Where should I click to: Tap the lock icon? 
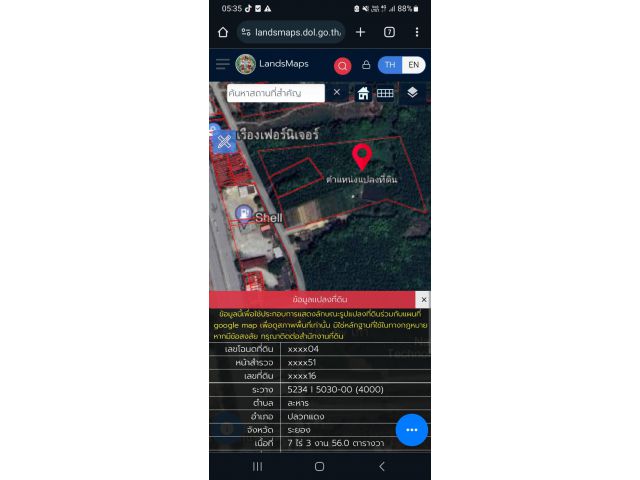click(x=366, y=65)
